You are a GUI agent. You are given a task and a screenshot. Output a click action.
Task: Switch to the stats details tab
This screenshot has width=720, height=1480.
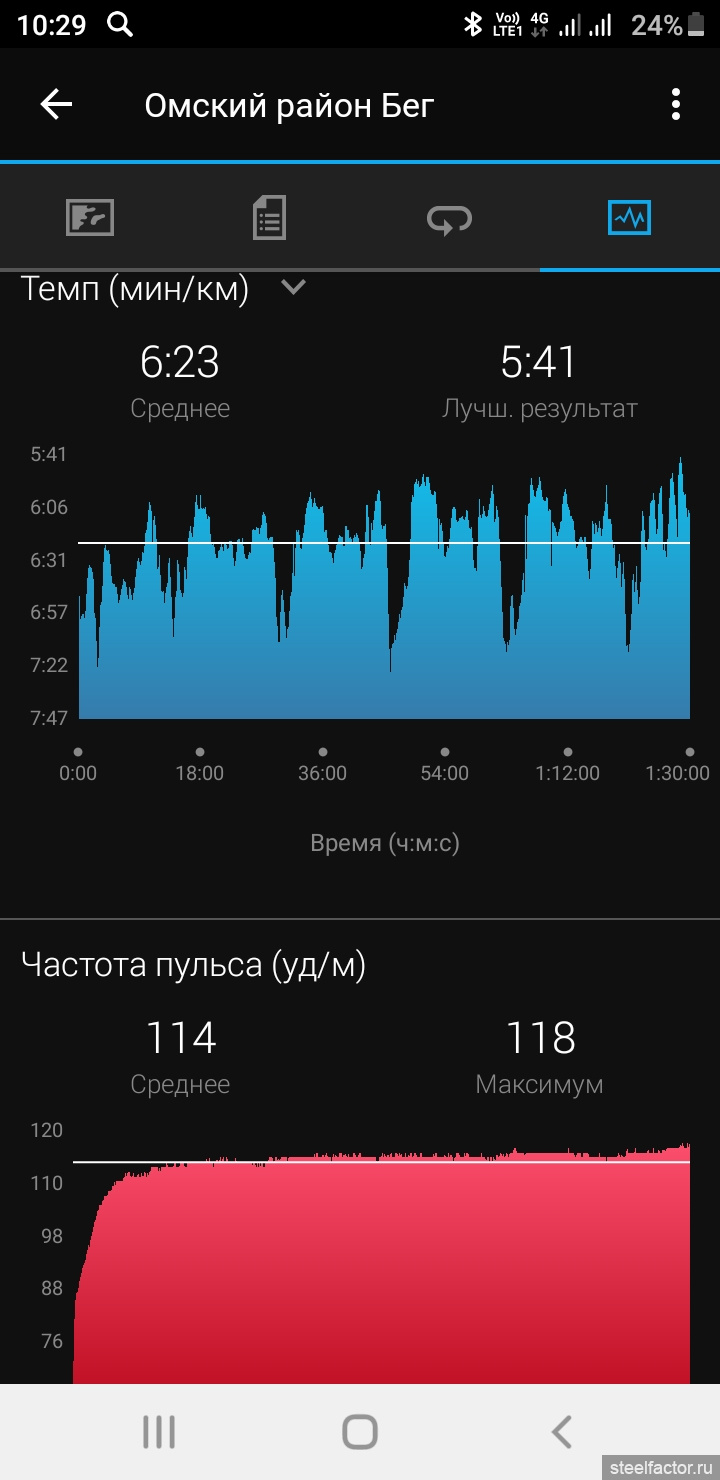click(x=269, y=217)
